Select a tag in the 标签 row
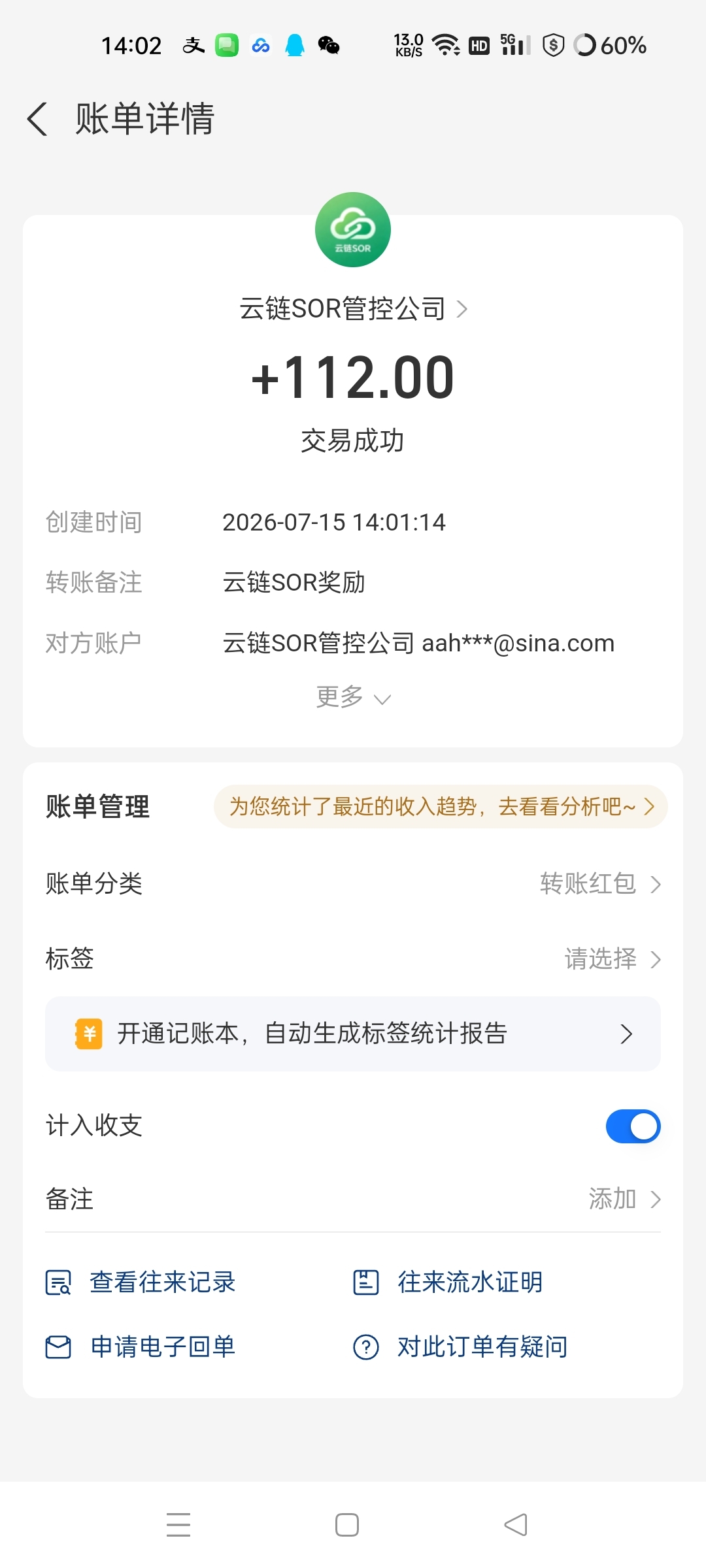 pos(353,959)
